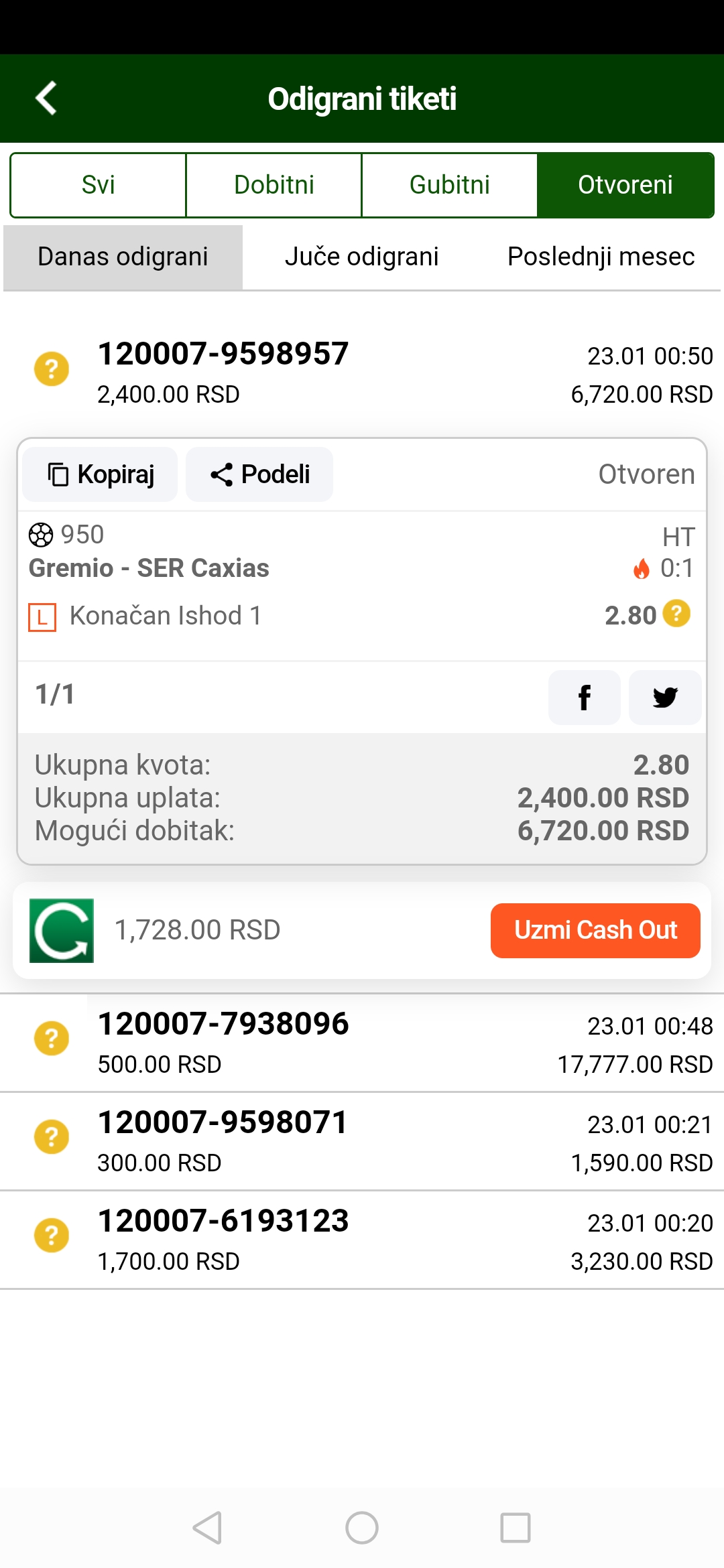Image resolution: width=724 pixels, height=1568 pixels.
Task: Select Danas odigrani filter
Action: point(123,257)
